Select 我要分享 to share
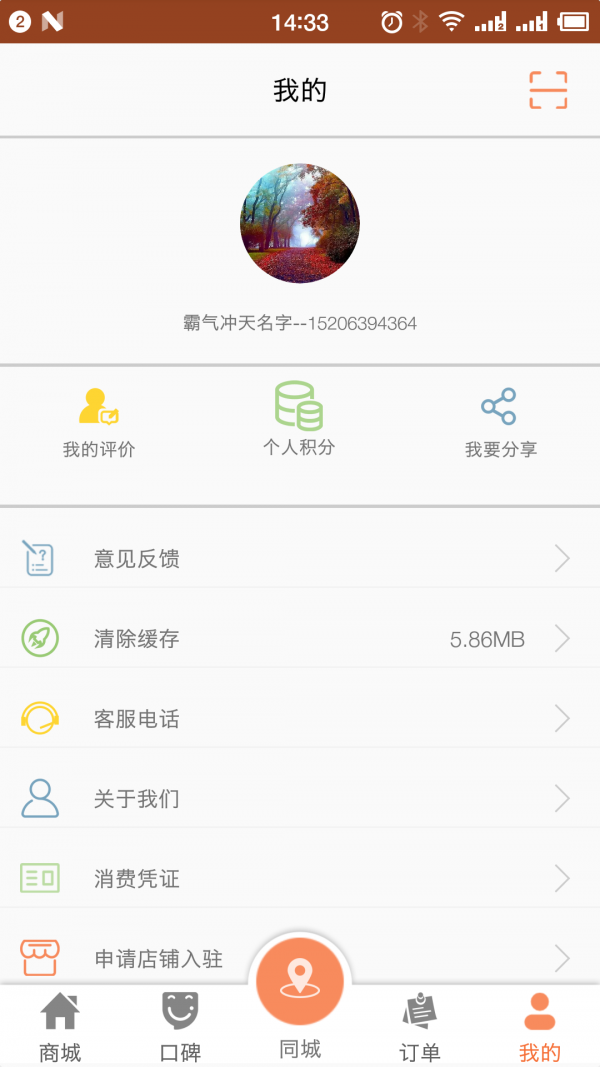The image size is (600, 1067). (501, 423)
